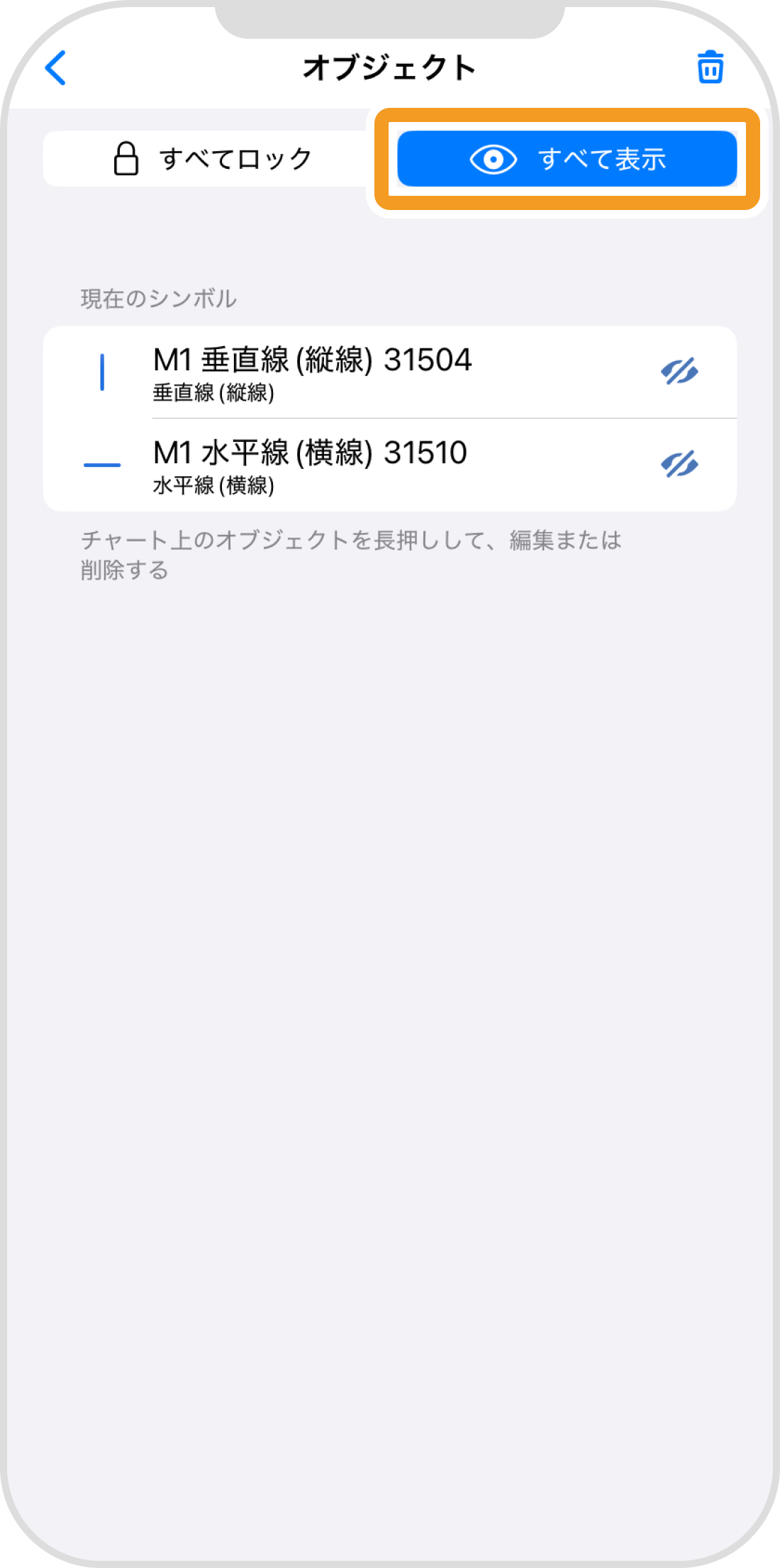Image resolution: width=780 pixels, height=1568 pixels.
Task: Tap すべて表示 to show all objects
Action: click(567, 159)
